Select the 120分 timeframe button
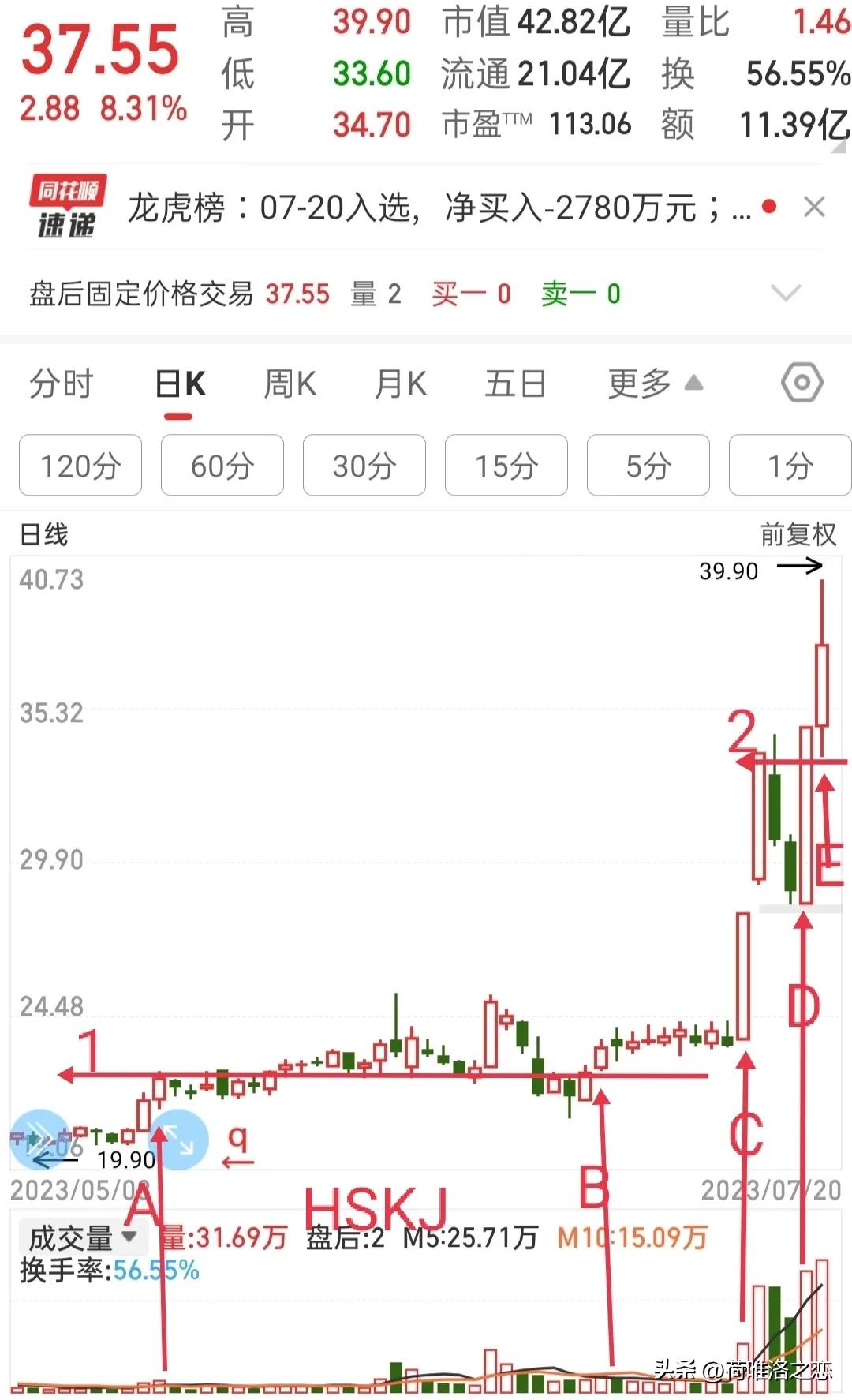 point(79,466)
